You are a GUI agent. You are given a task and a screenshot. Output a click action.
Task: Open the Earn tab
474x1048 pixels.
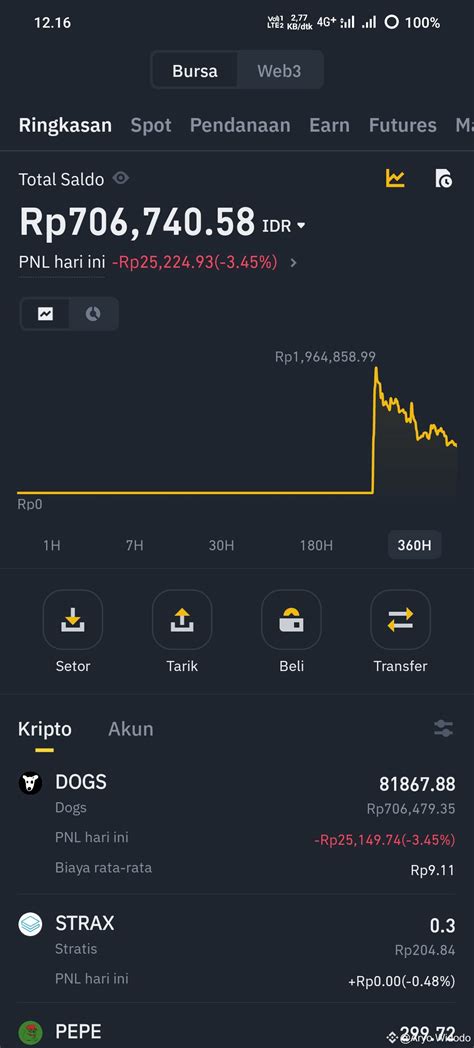tap(329, 125)
